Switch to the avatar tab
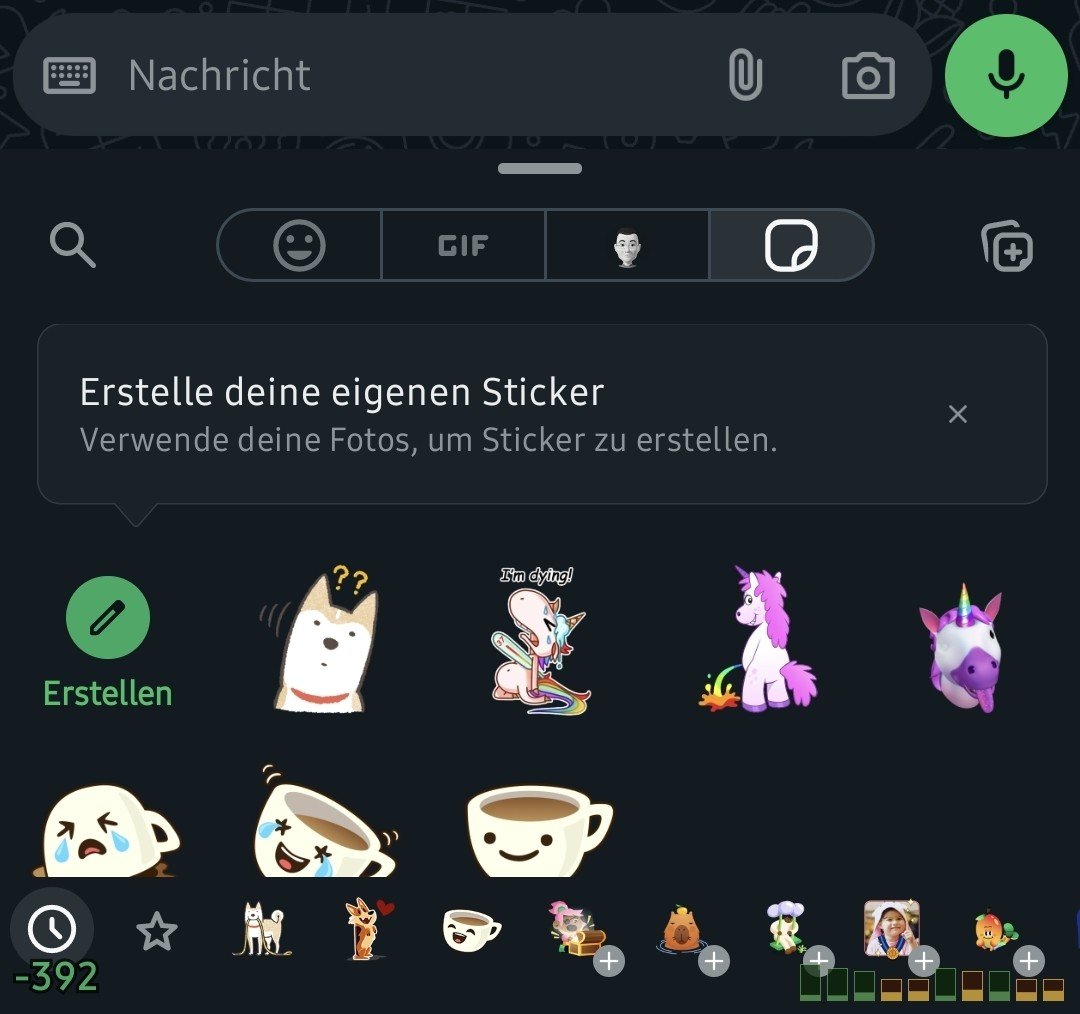This screenshot has height=1014, width=1080. pos(627,246)
